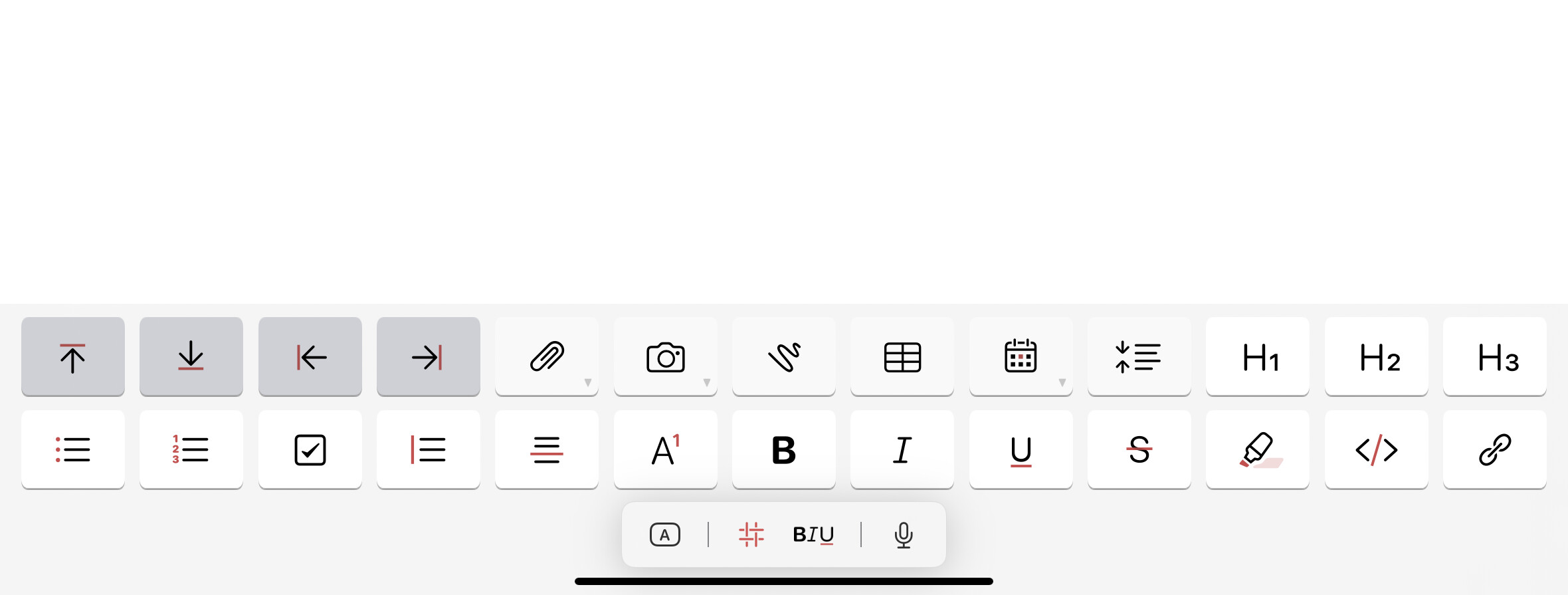
Task: Apply strikethrough formatting
Action: pyautogui.click(x=1139, y=449)
